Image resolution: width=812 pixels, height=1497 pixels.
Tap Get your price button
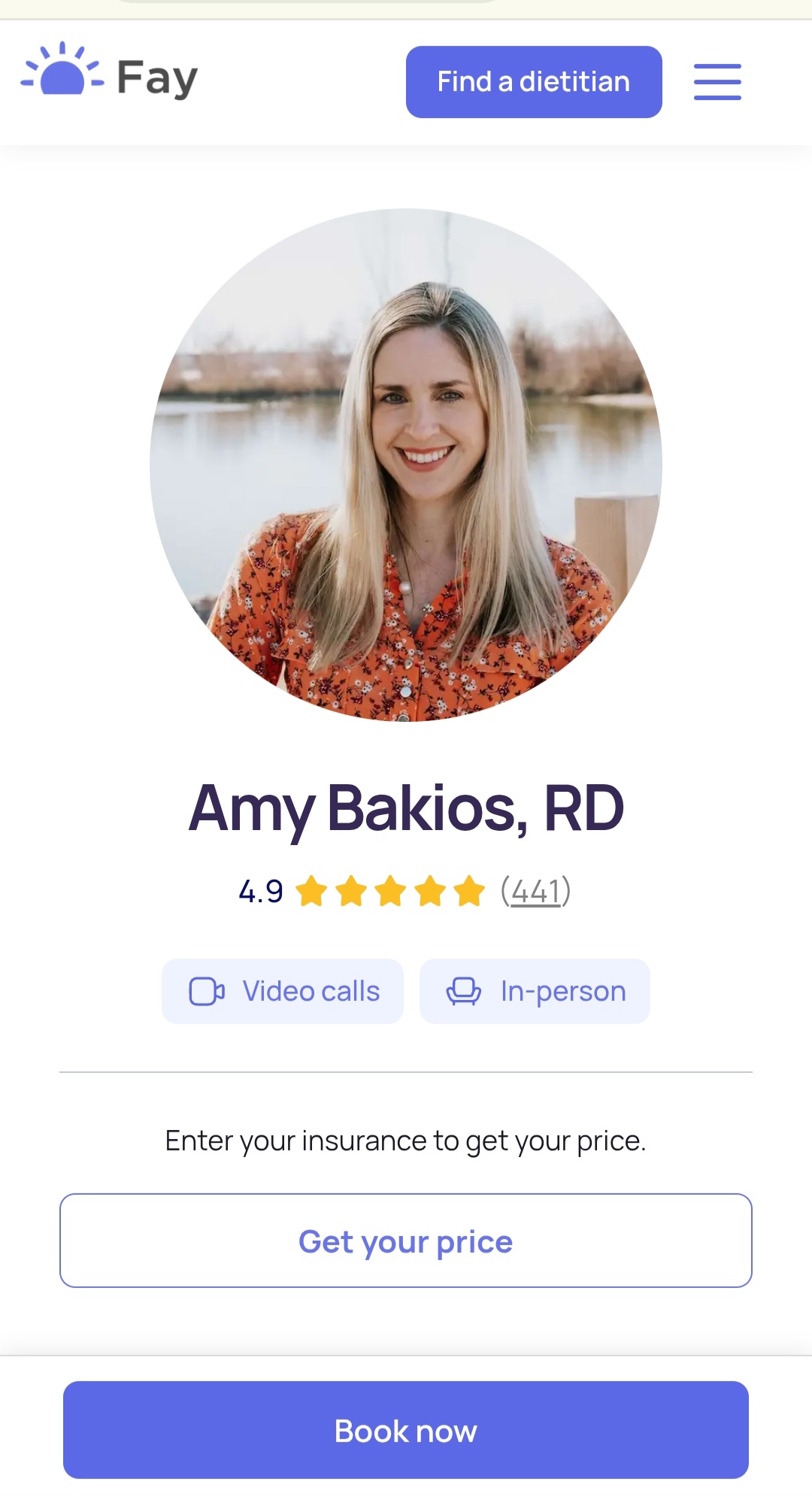pyautogui.click(x=406, y=1241)
